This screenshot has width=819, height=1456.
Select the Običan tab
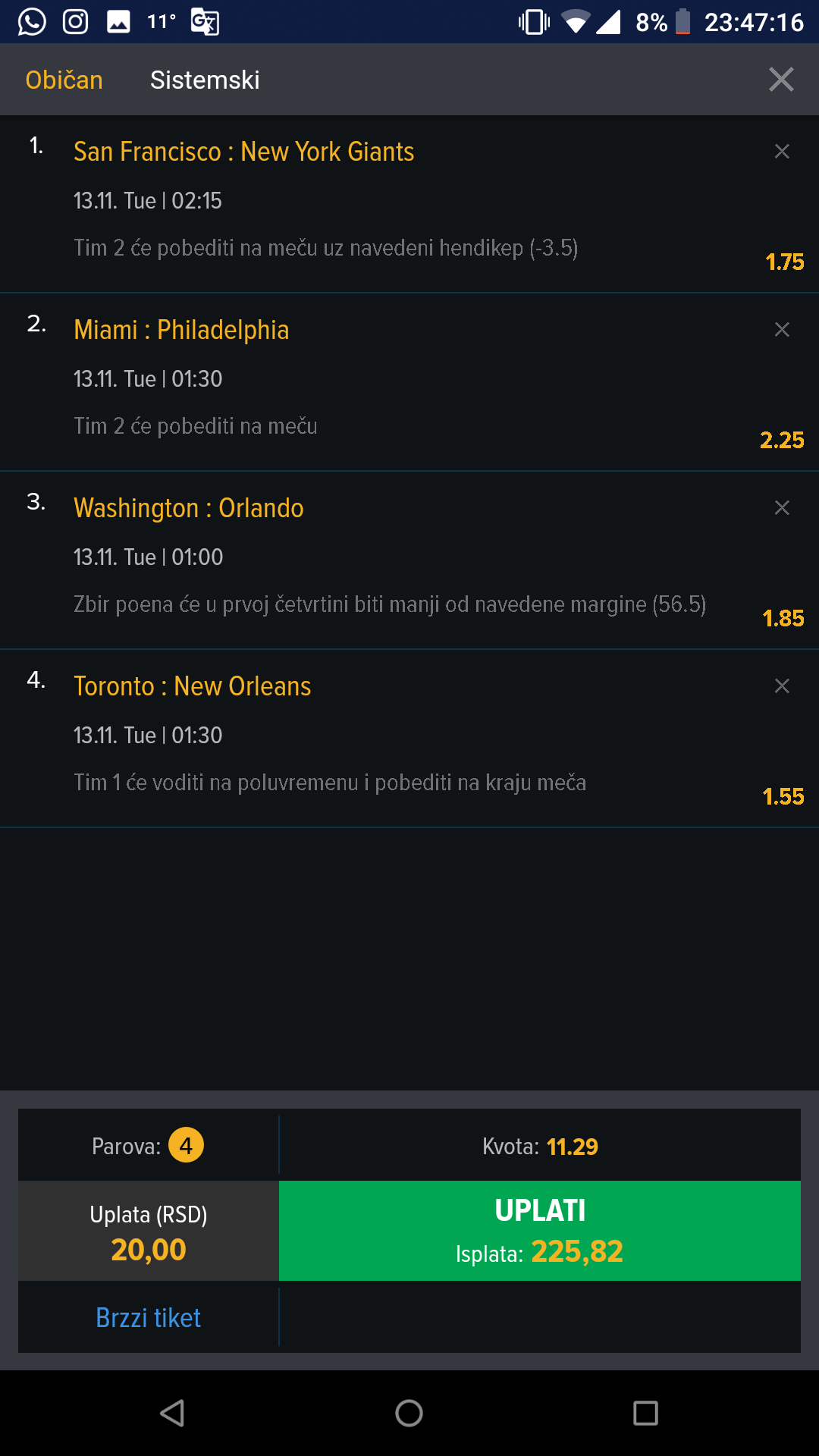[64, 80]
